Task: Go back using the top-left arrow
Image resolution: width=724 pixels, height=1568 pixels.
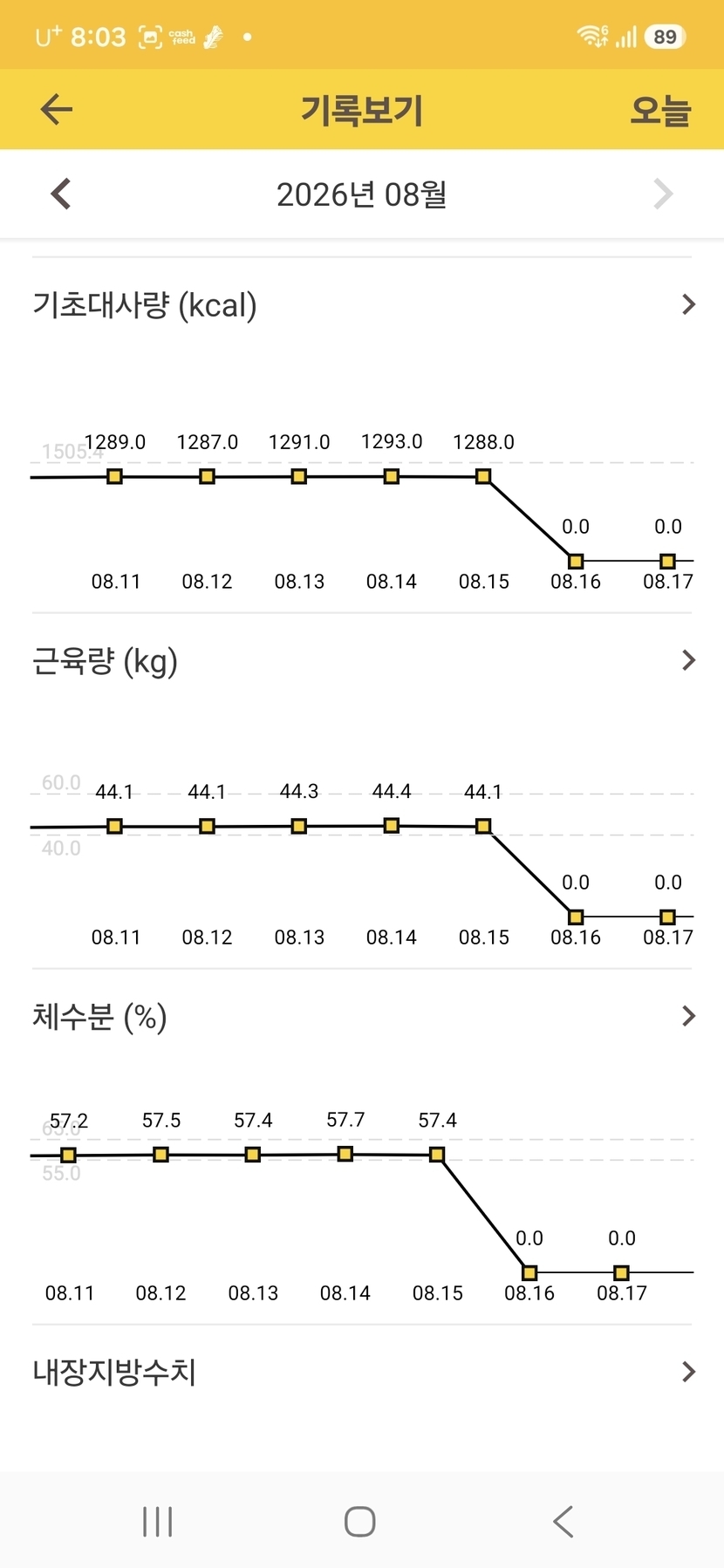Action: coord(57,110)
